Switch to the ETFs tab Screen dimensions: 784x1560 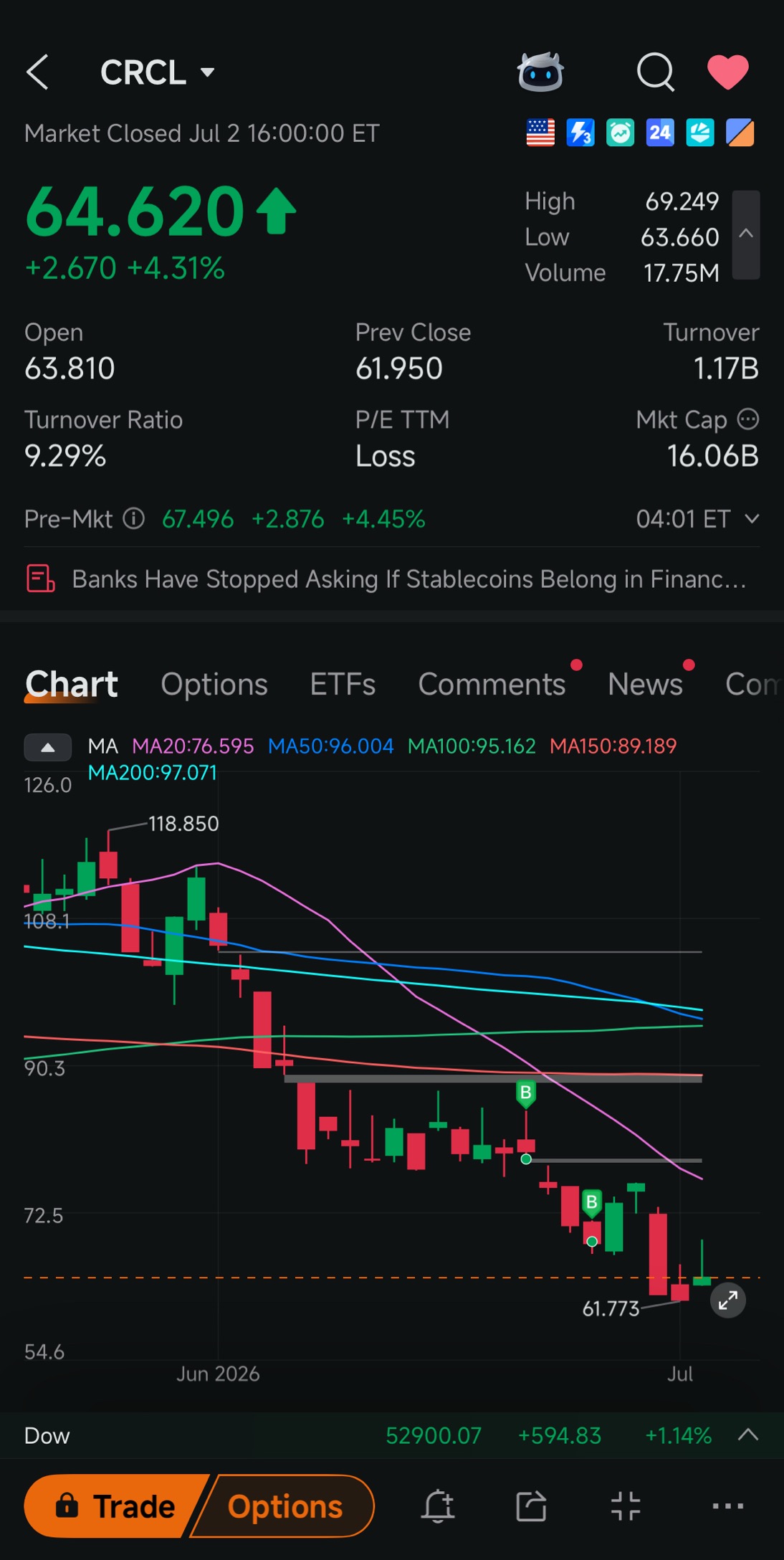coord(343,684)
